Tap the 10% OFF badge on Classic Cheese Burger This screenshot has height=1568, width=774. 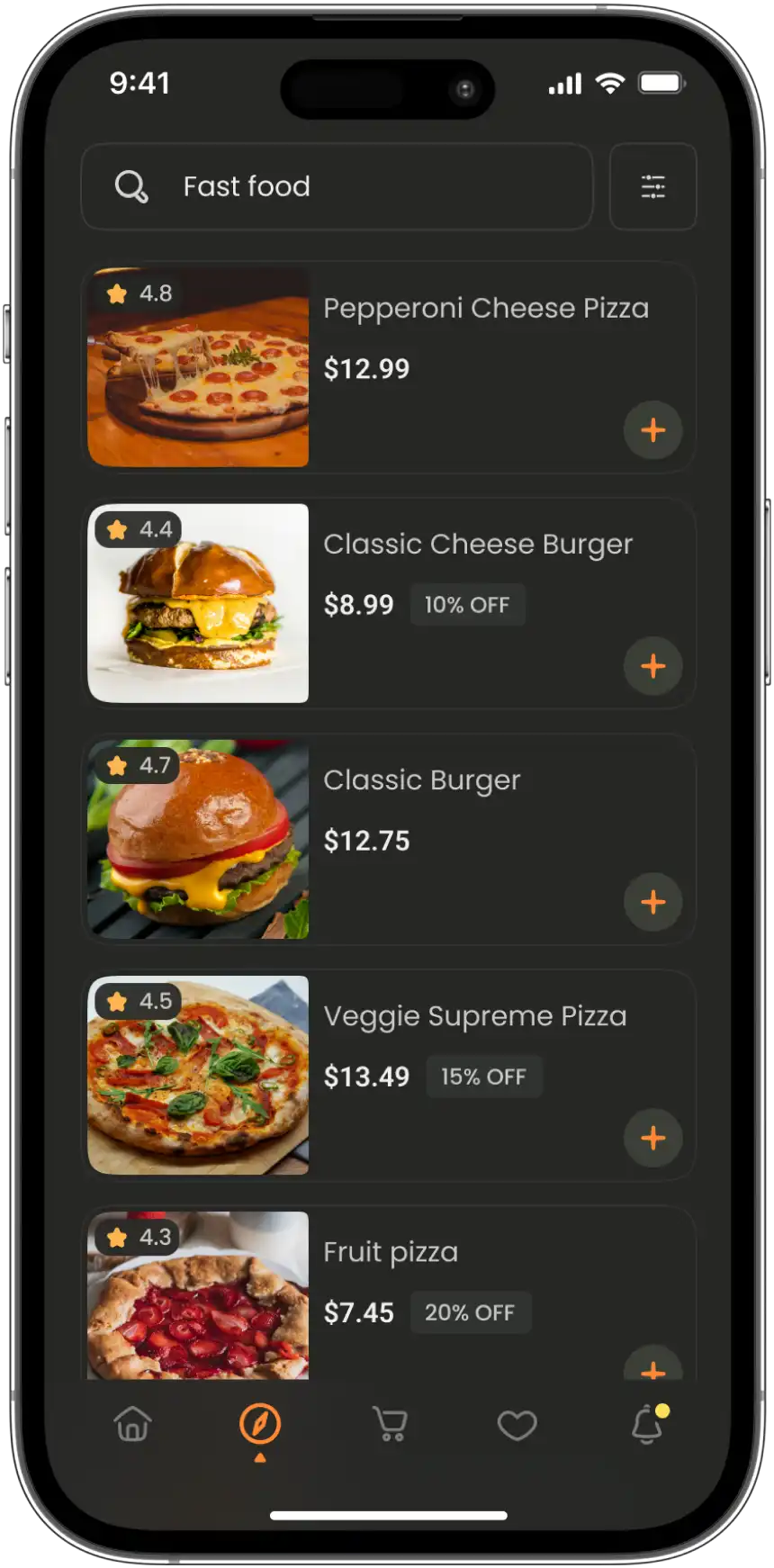(467, 604)
